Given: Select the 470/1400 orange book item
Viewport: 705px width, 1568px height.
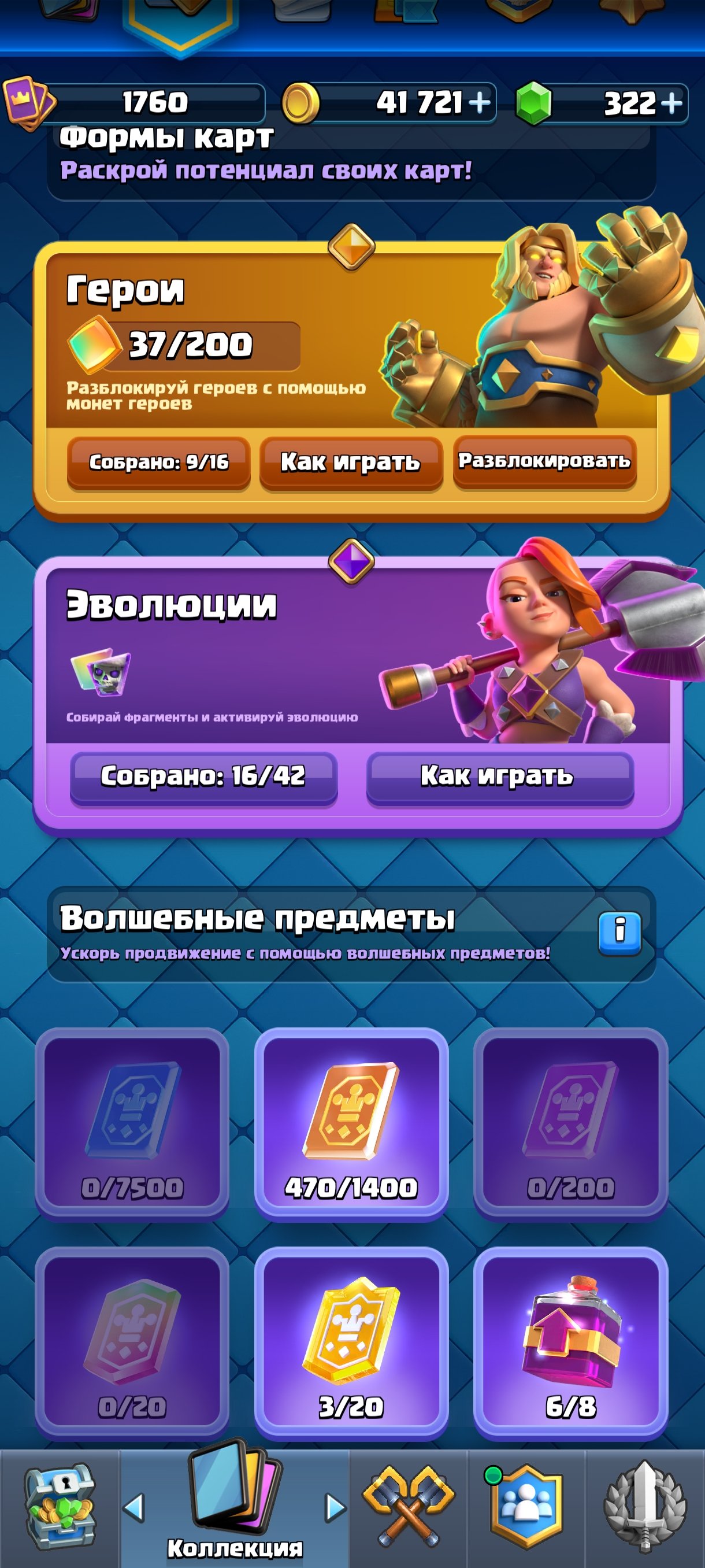Looking at the screenshot, I should 351,1123.
